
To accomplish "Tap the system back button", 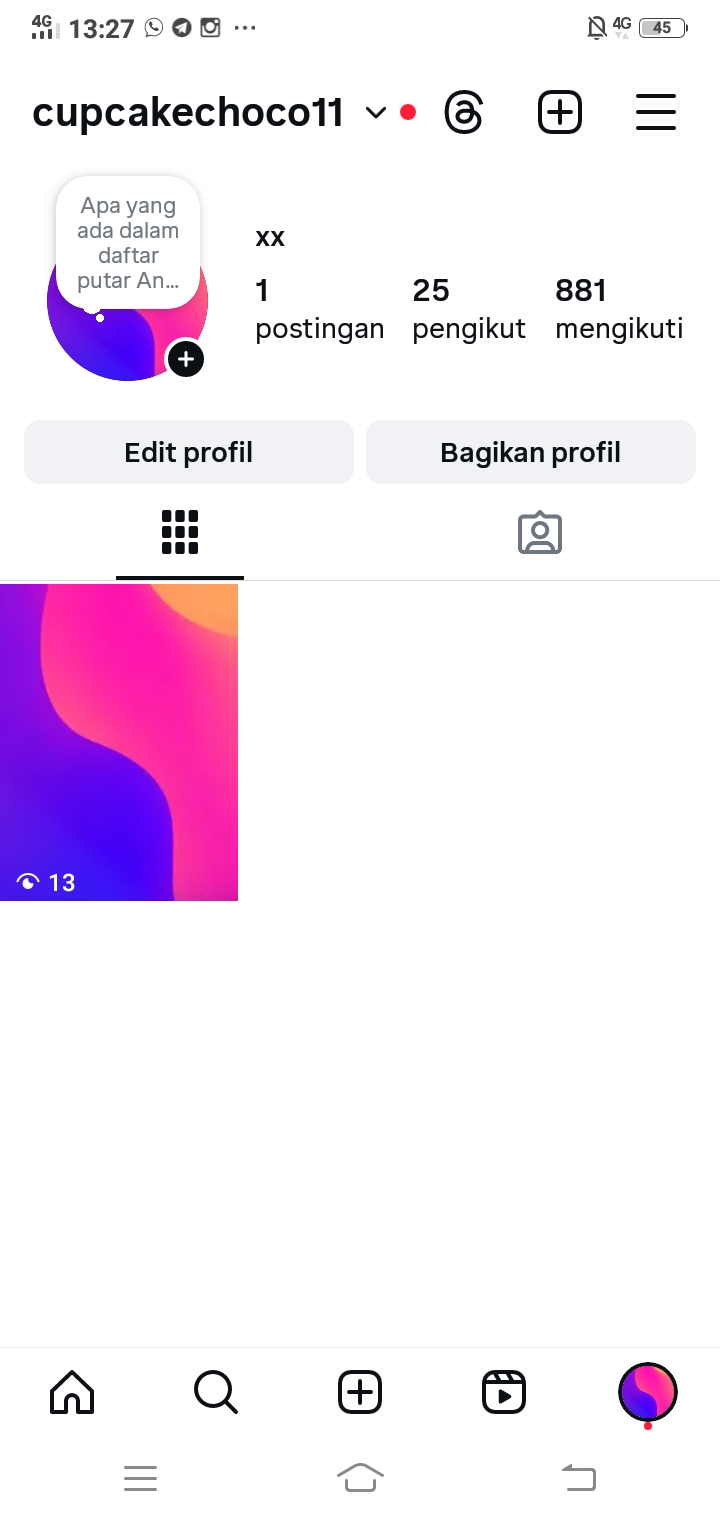I will (x=579, y=1477).
